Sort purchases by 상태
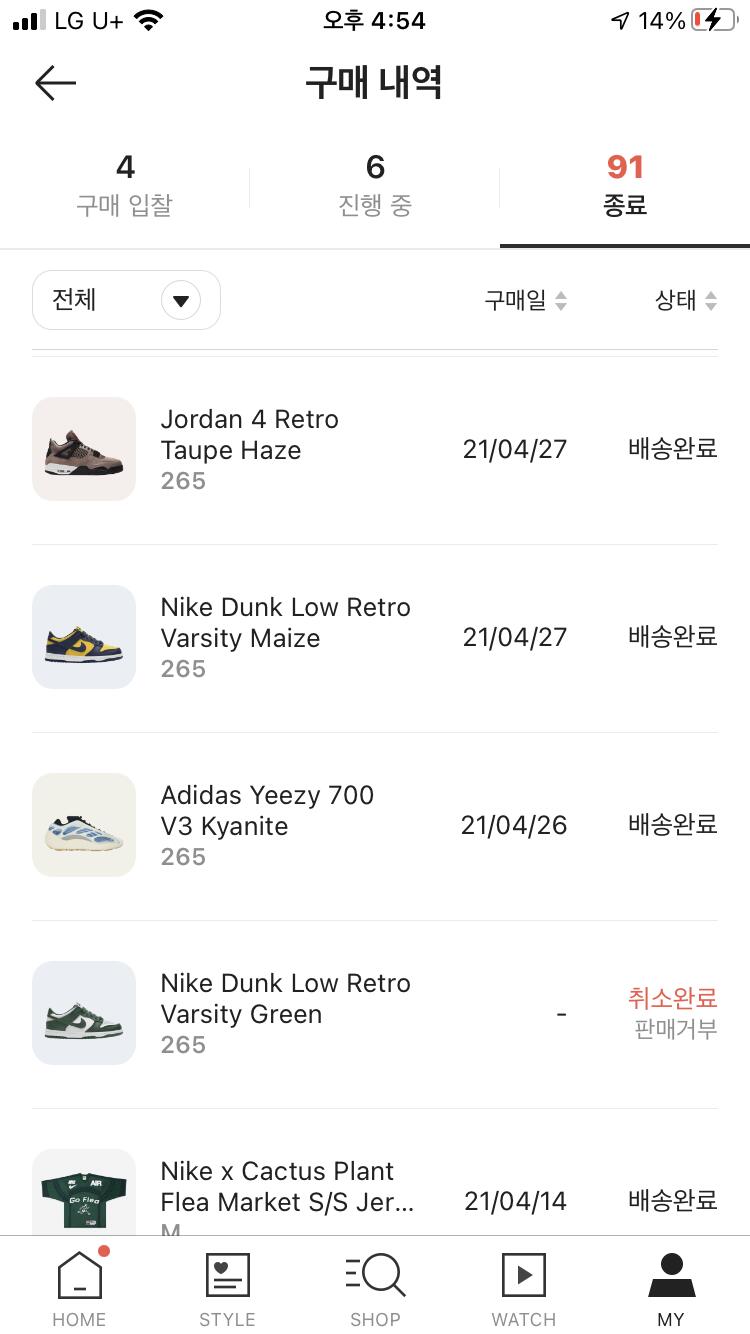 point(685,301)
